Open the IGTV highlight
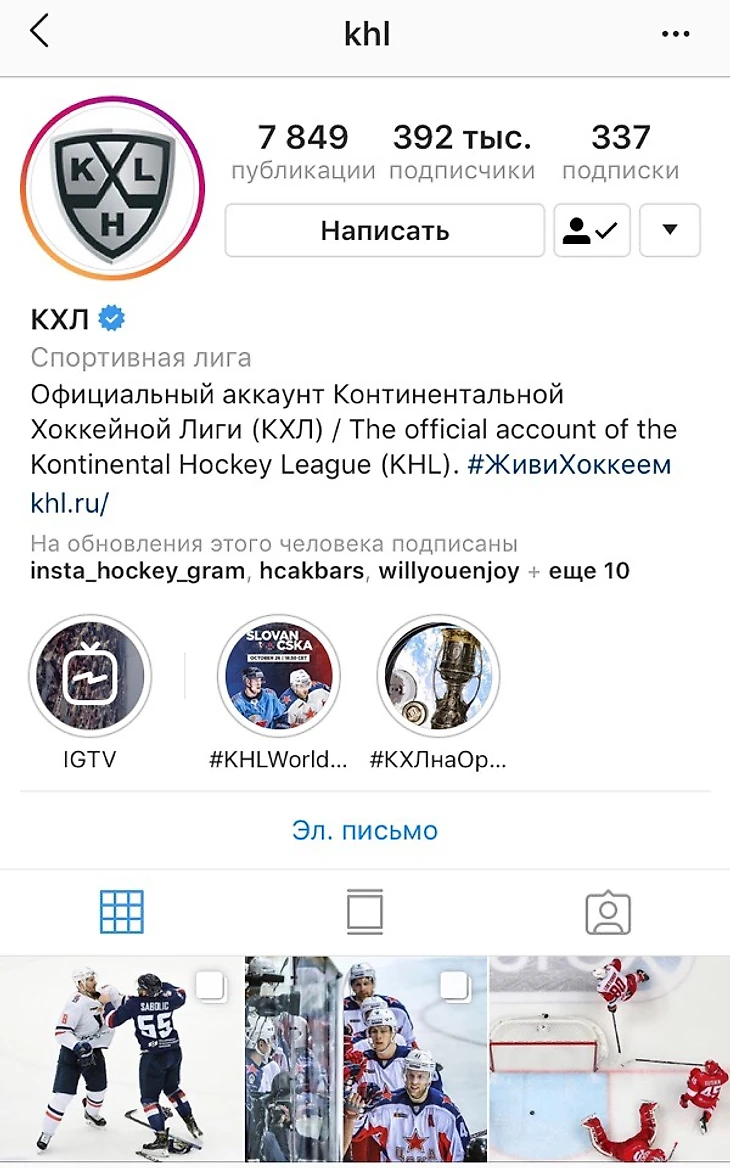This screenshot has width=730, height=1168. coord(90,677)
